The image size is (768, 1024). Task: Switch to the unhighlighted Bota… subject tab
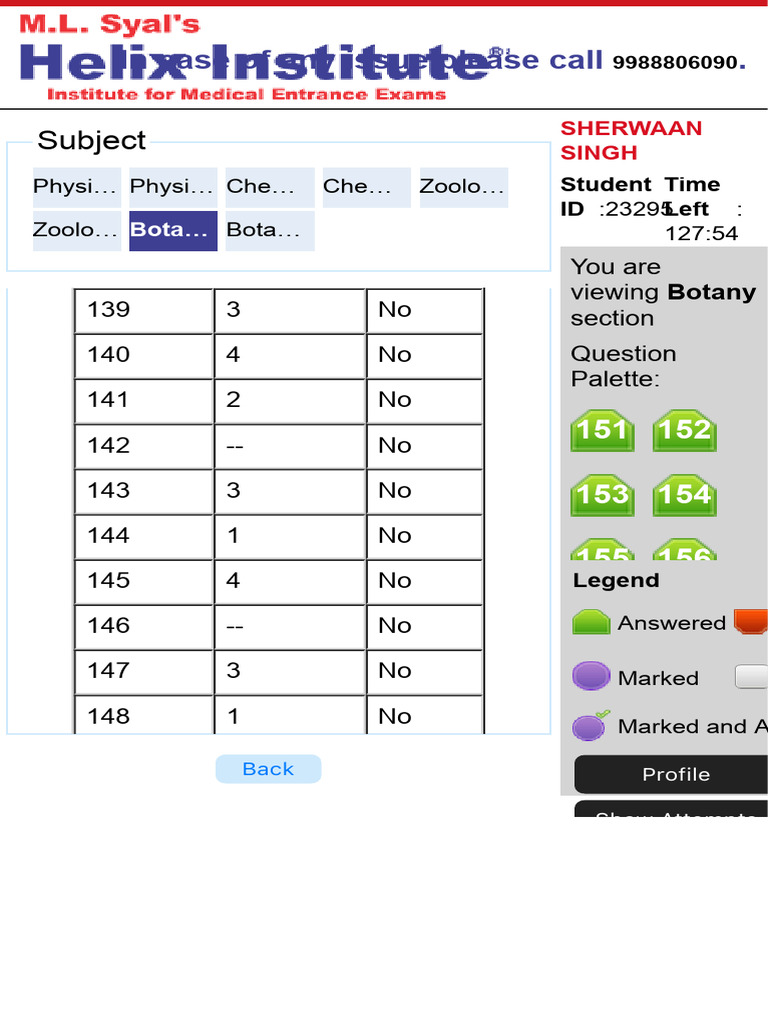(270, 231)
